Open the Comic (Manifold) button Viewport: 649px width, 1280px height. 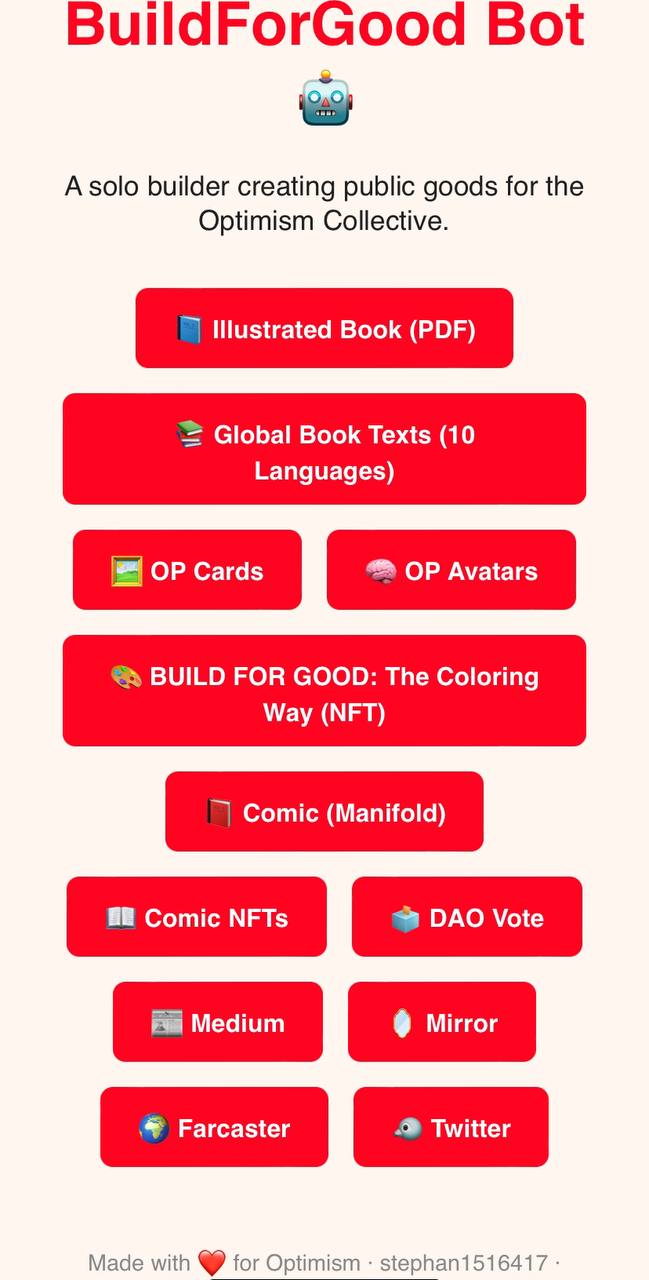pyautogui.click(x=324, y=812)
